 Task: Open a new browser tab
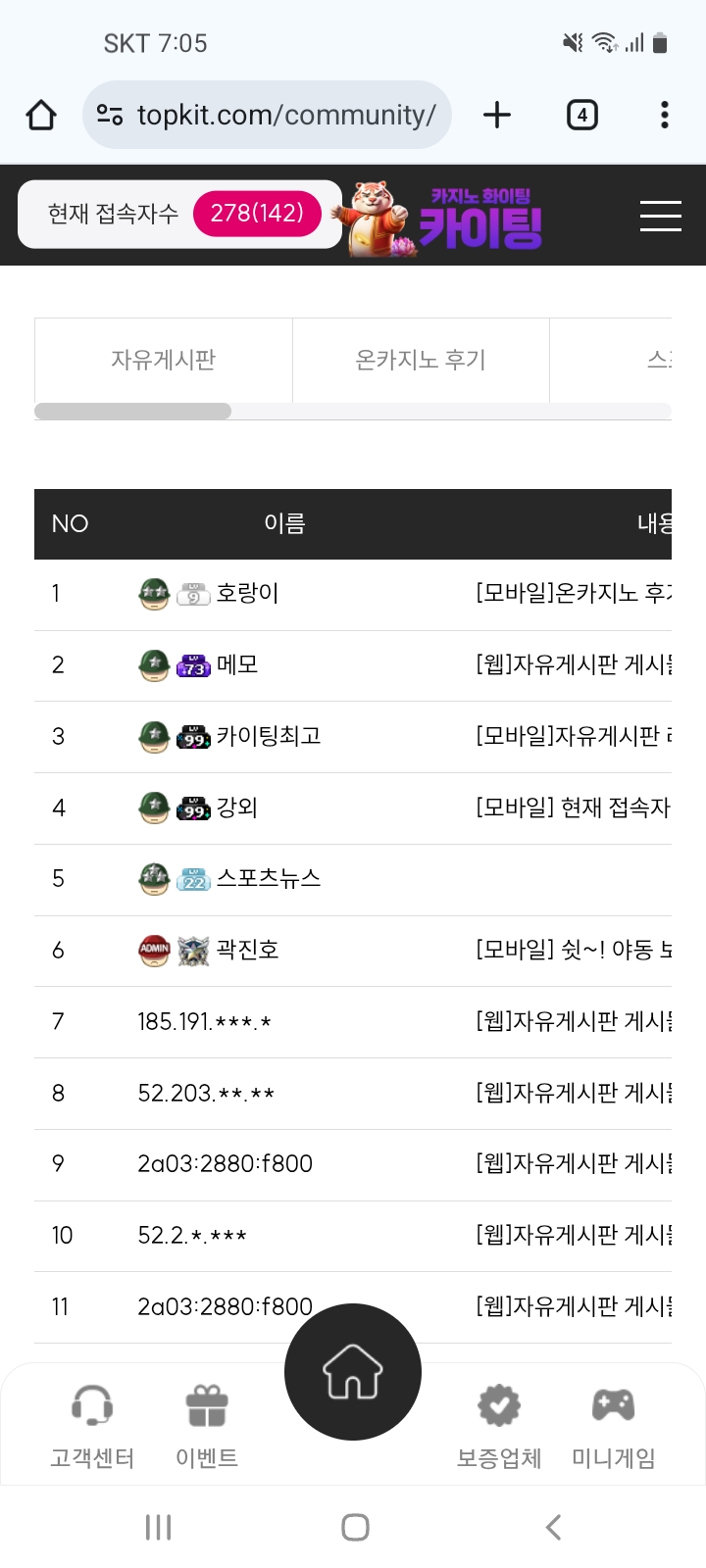click(x=497, y=115)
